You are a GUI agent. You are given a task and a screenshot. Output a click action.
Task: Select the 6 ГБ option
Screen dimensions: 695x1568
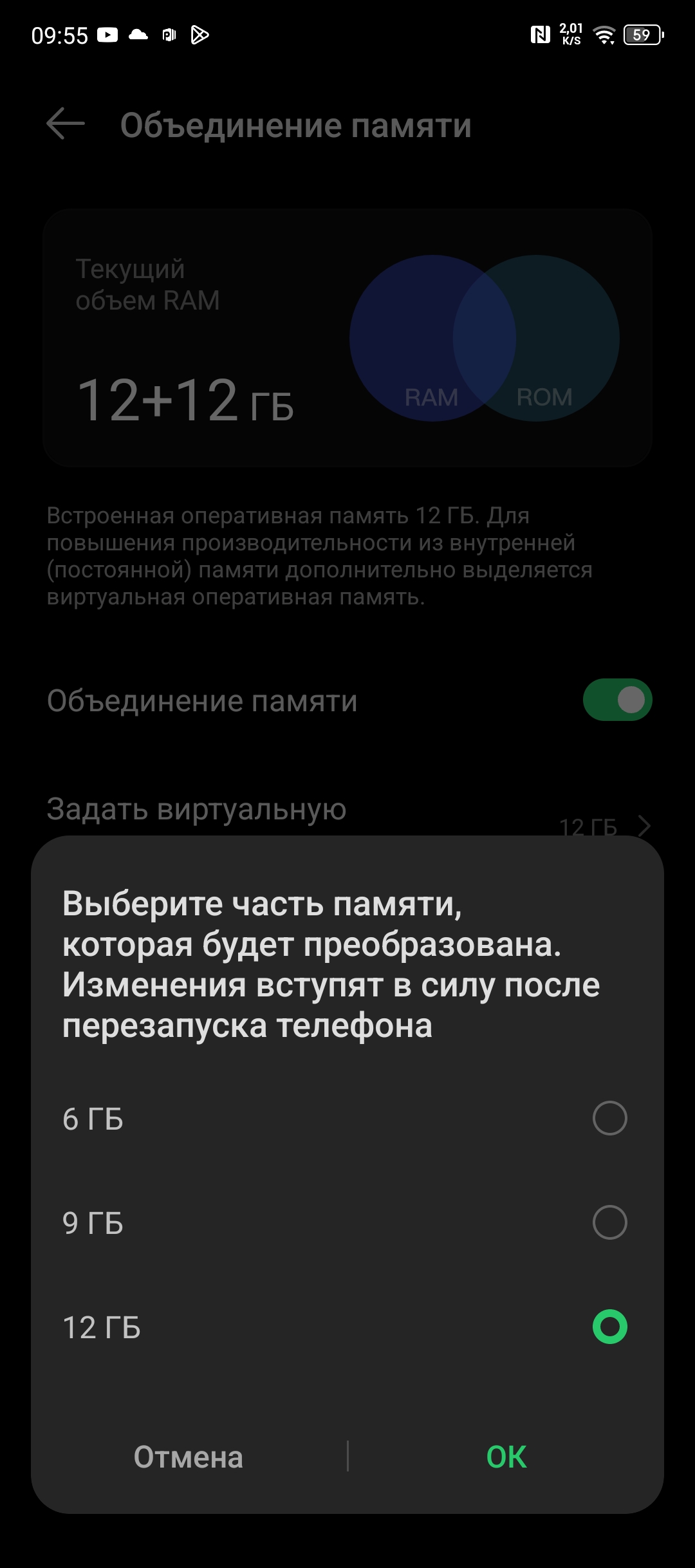coord(609,1118)
